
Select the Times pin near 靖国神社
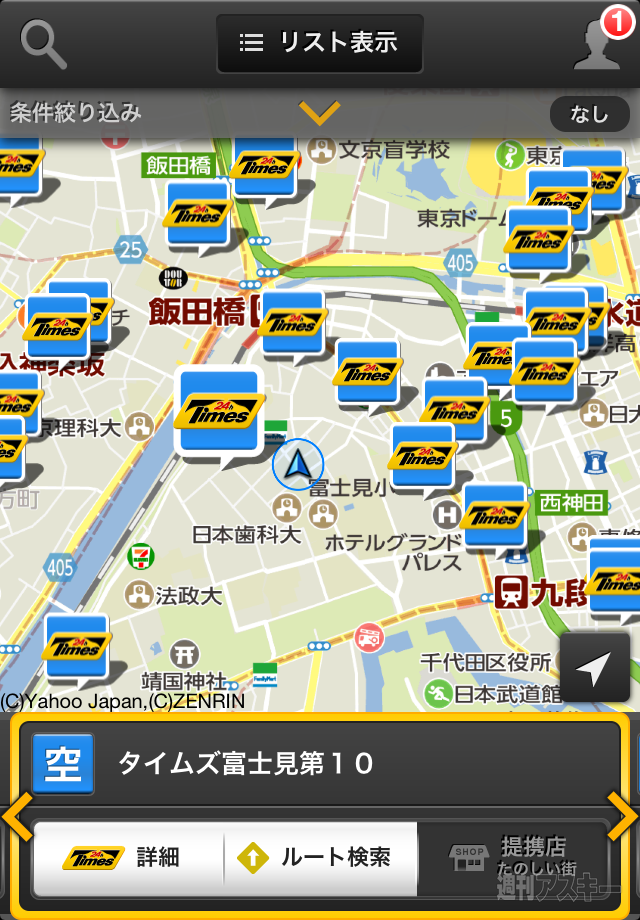coord(76,644)
